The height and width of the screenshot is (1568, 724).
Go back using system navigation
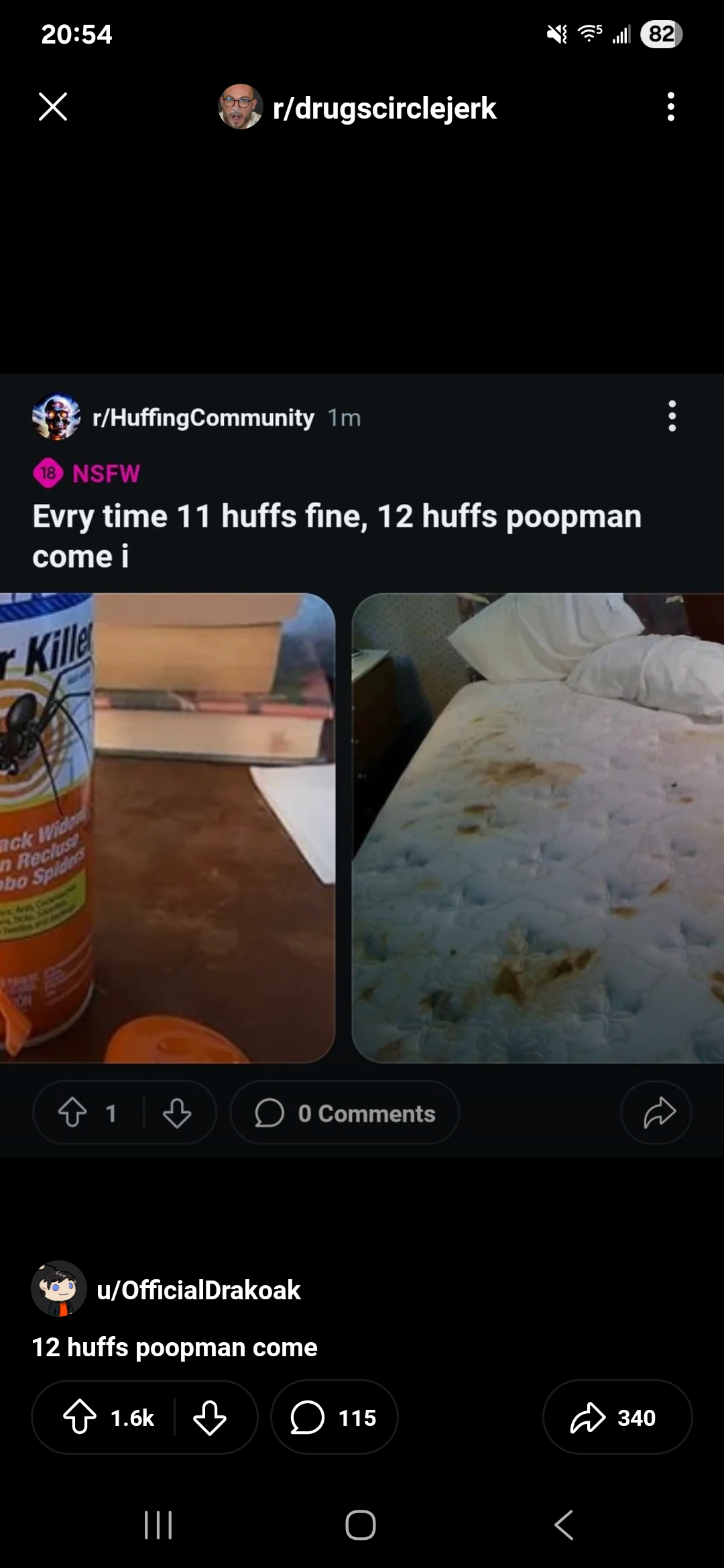(564, 1525)
